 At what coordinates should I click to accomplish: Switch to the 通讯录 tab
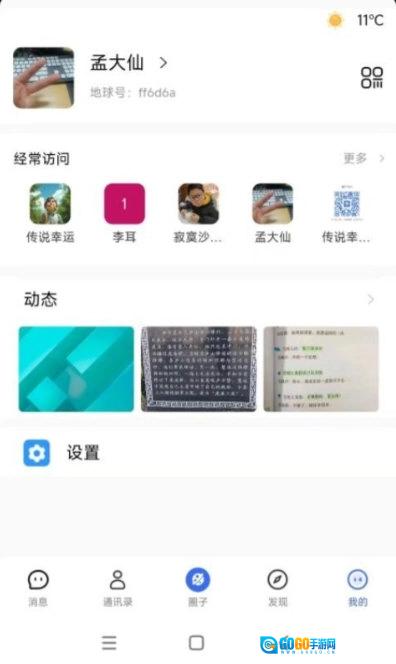[118, 588]
